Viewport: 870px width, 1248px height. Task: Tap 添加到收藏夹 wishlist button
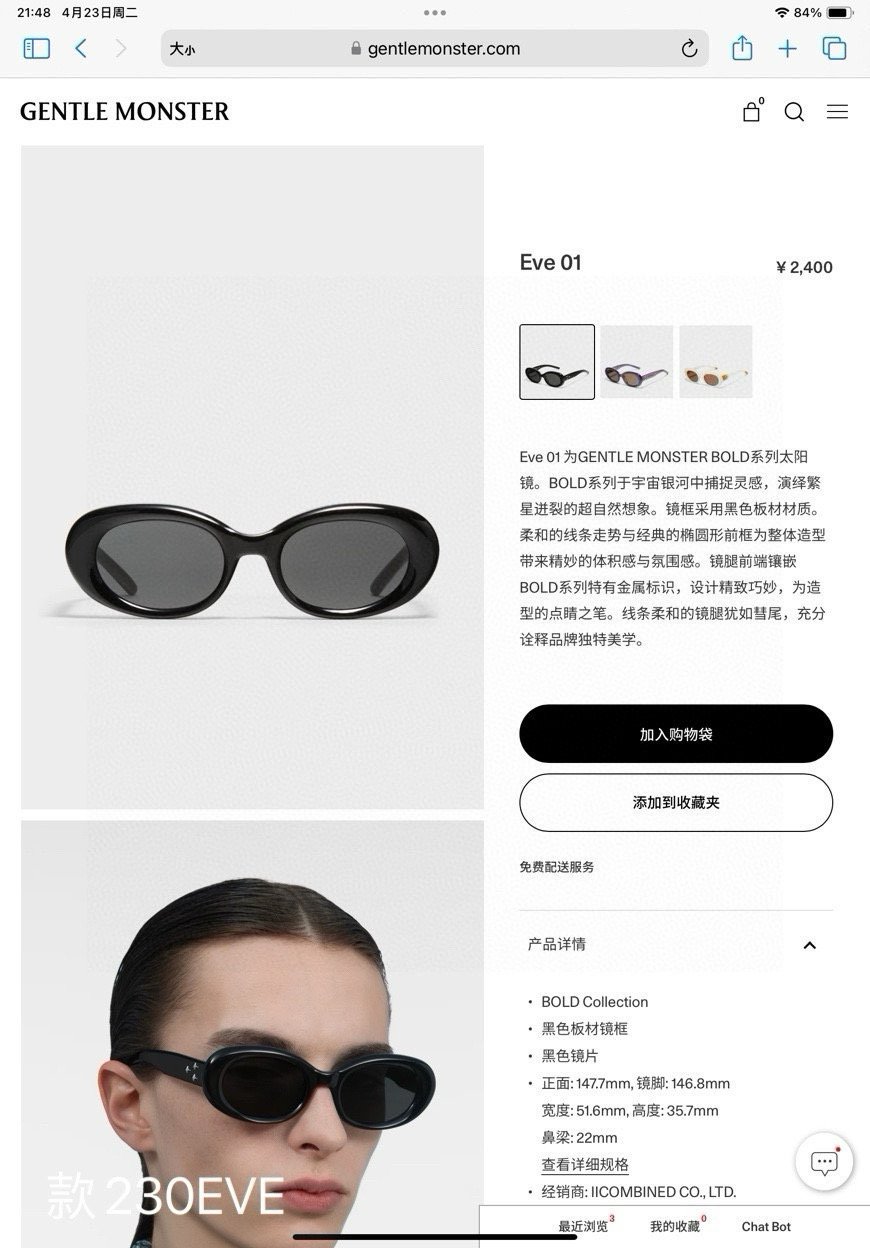(676, 802)
